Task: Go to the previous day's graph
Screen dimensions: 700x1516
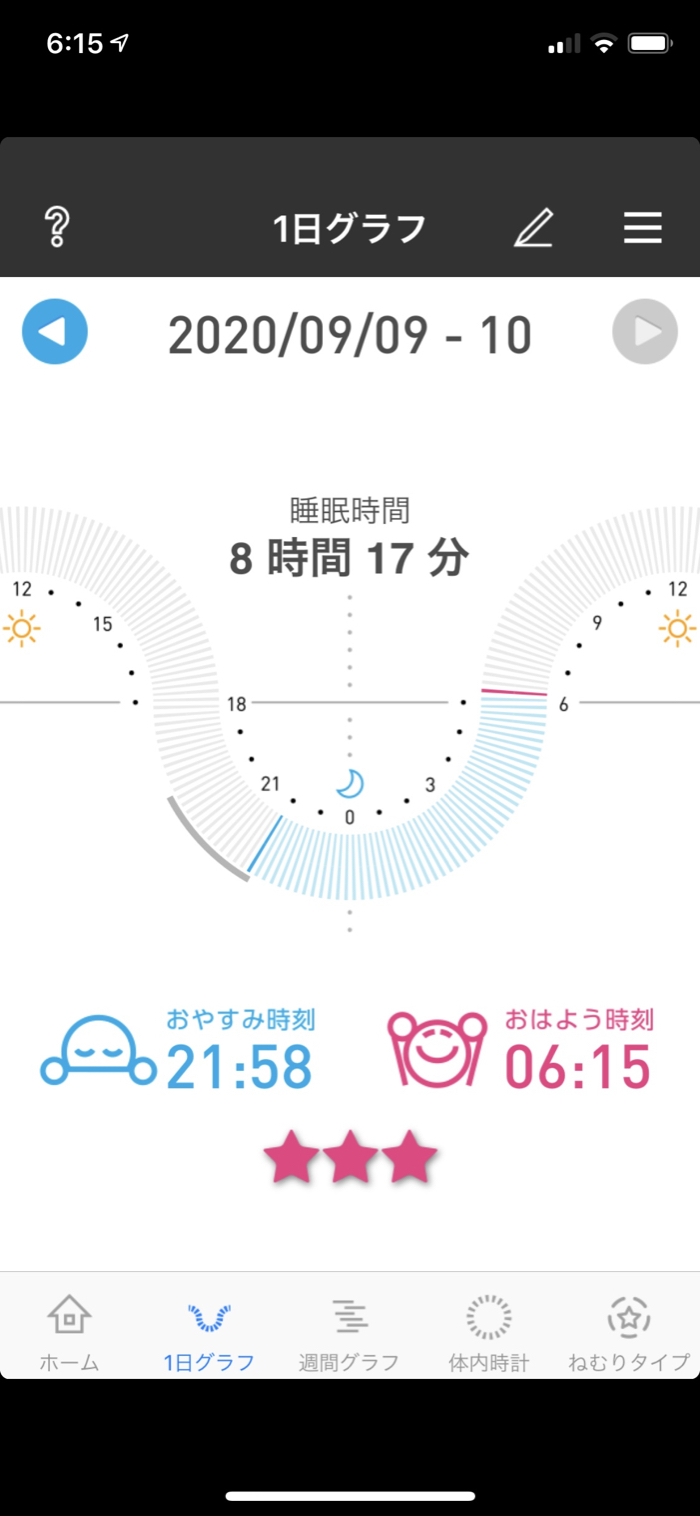Action: 55,332
